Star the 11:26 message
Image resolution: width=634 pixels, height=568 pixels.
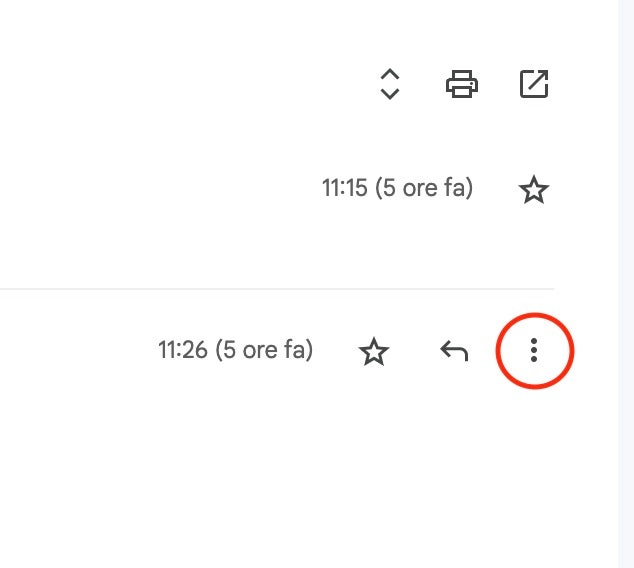(374, 351)
